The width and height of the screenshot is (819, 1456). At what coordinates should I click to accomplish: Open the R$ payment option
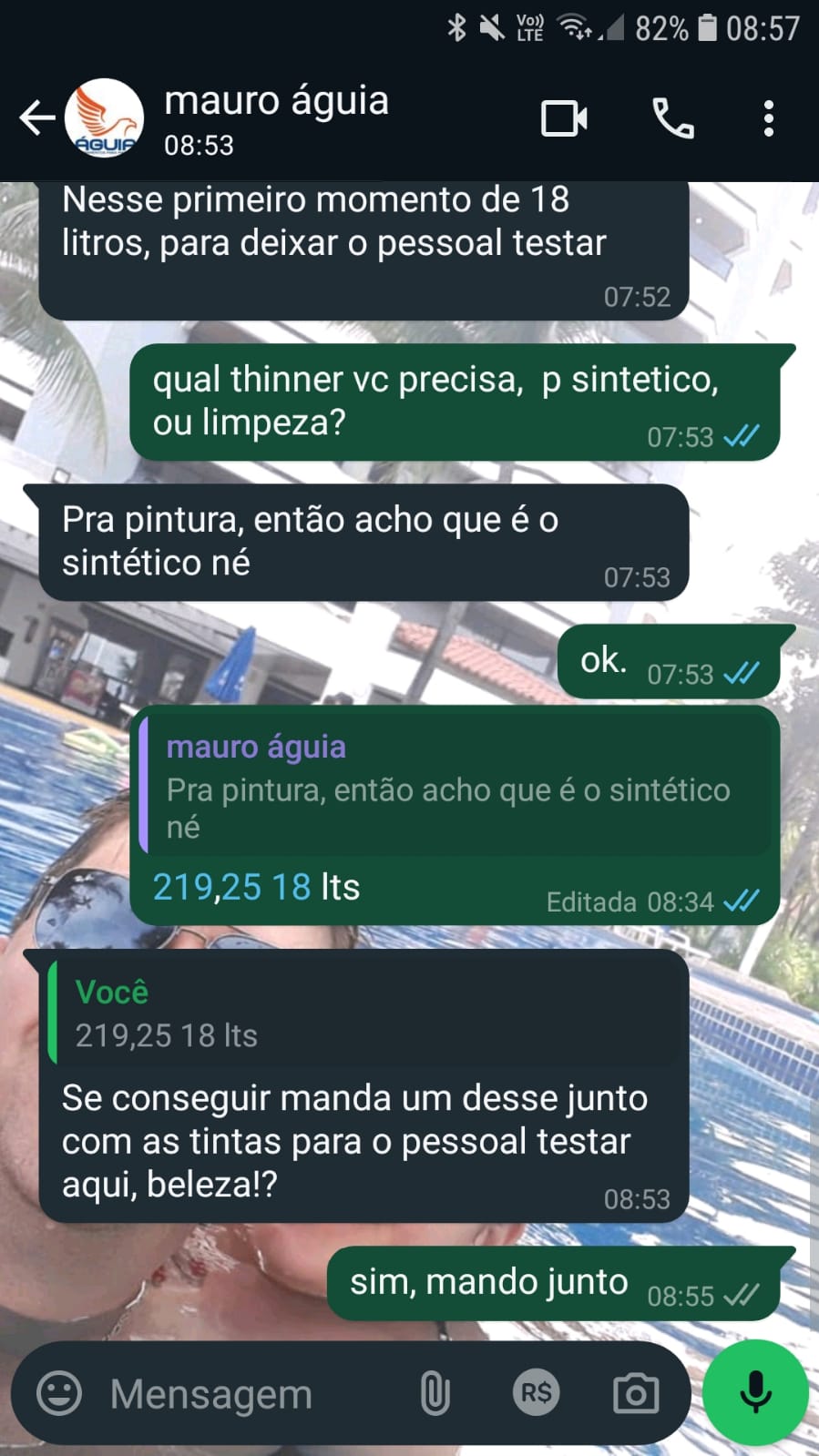click(x=536, y=1393)
